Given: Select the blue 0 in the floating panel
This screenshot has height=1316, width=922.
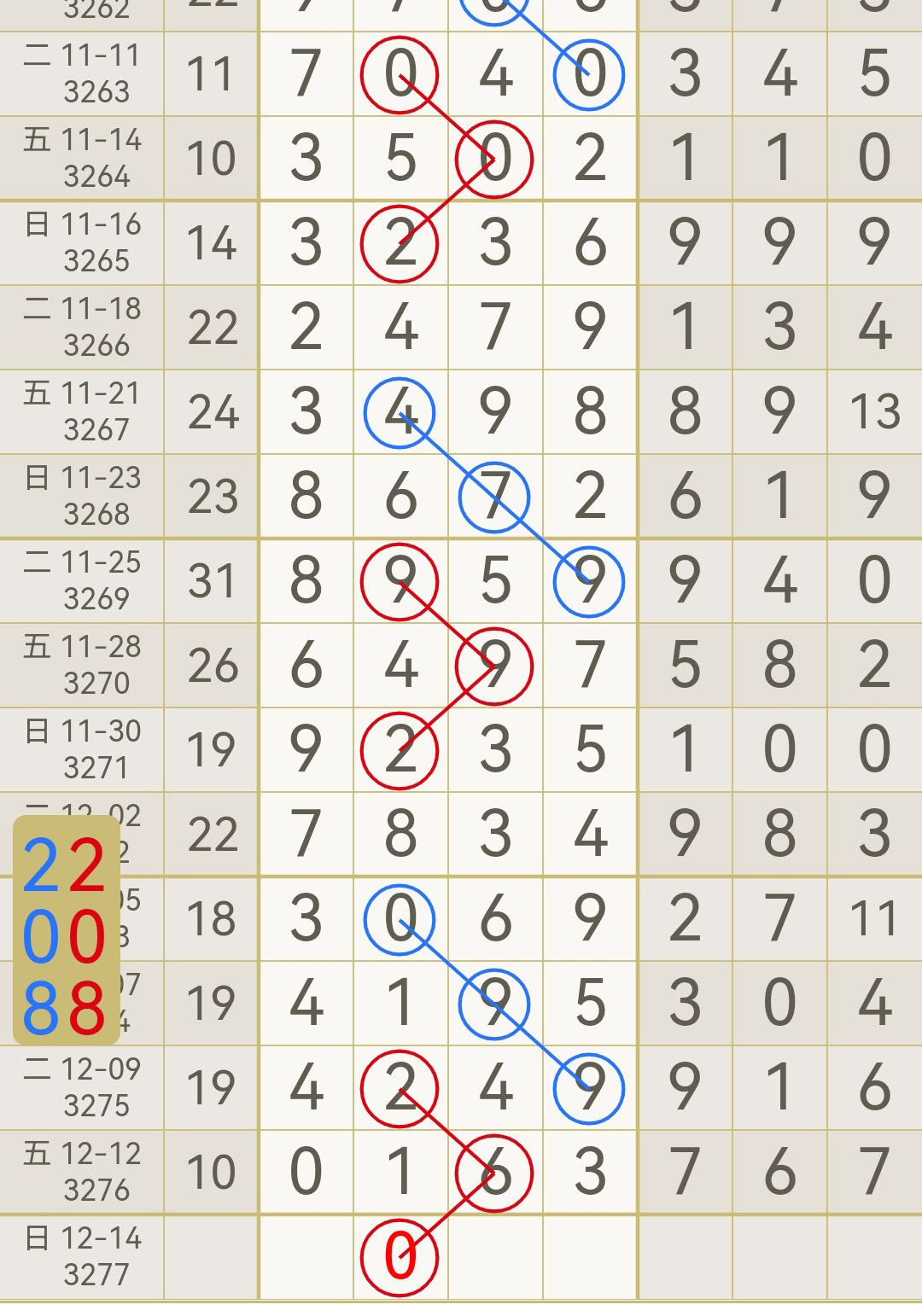Looking at the screenshot, I should (42, 936).
